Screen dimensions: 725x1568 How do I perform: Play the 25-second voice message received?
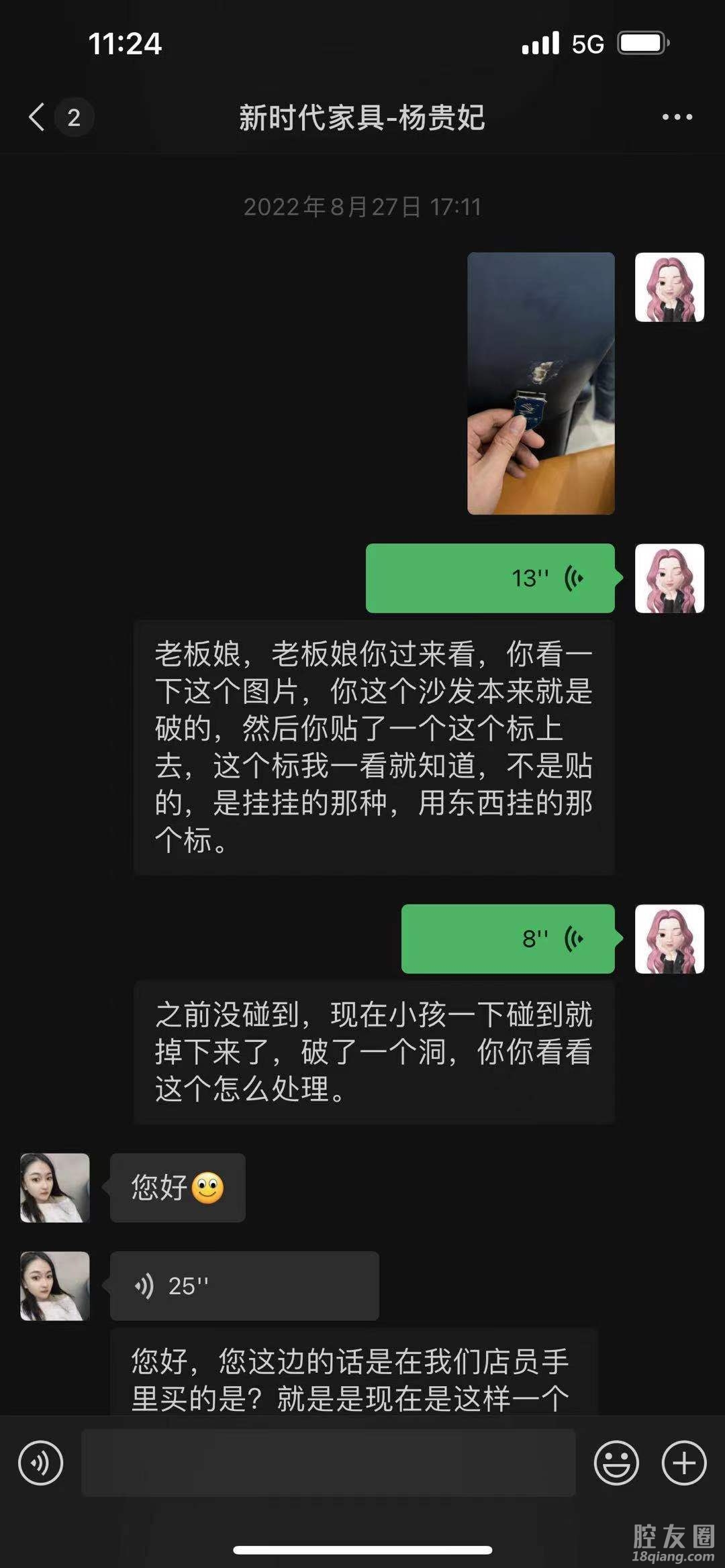click(244, 1286)
